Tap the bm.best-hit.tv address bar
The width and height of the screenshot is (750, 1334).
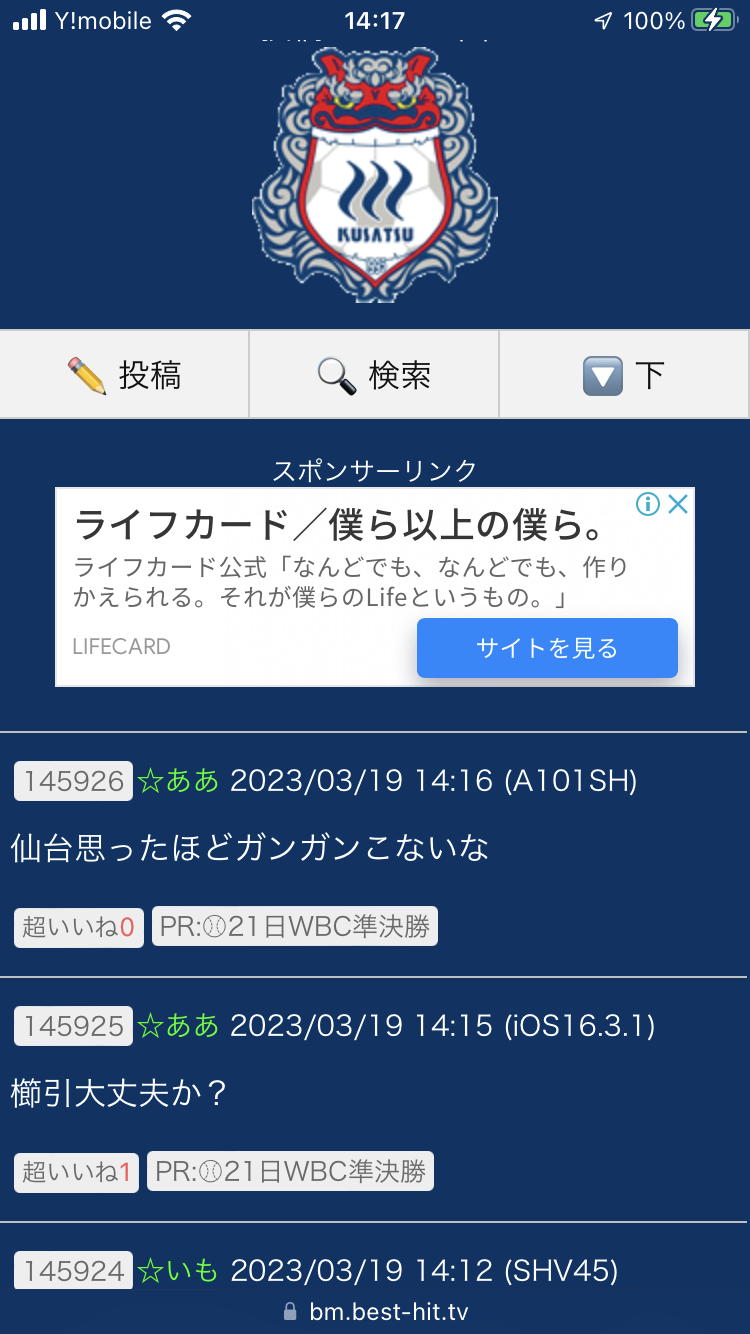pyautogui.click(x=375, y=1311)
